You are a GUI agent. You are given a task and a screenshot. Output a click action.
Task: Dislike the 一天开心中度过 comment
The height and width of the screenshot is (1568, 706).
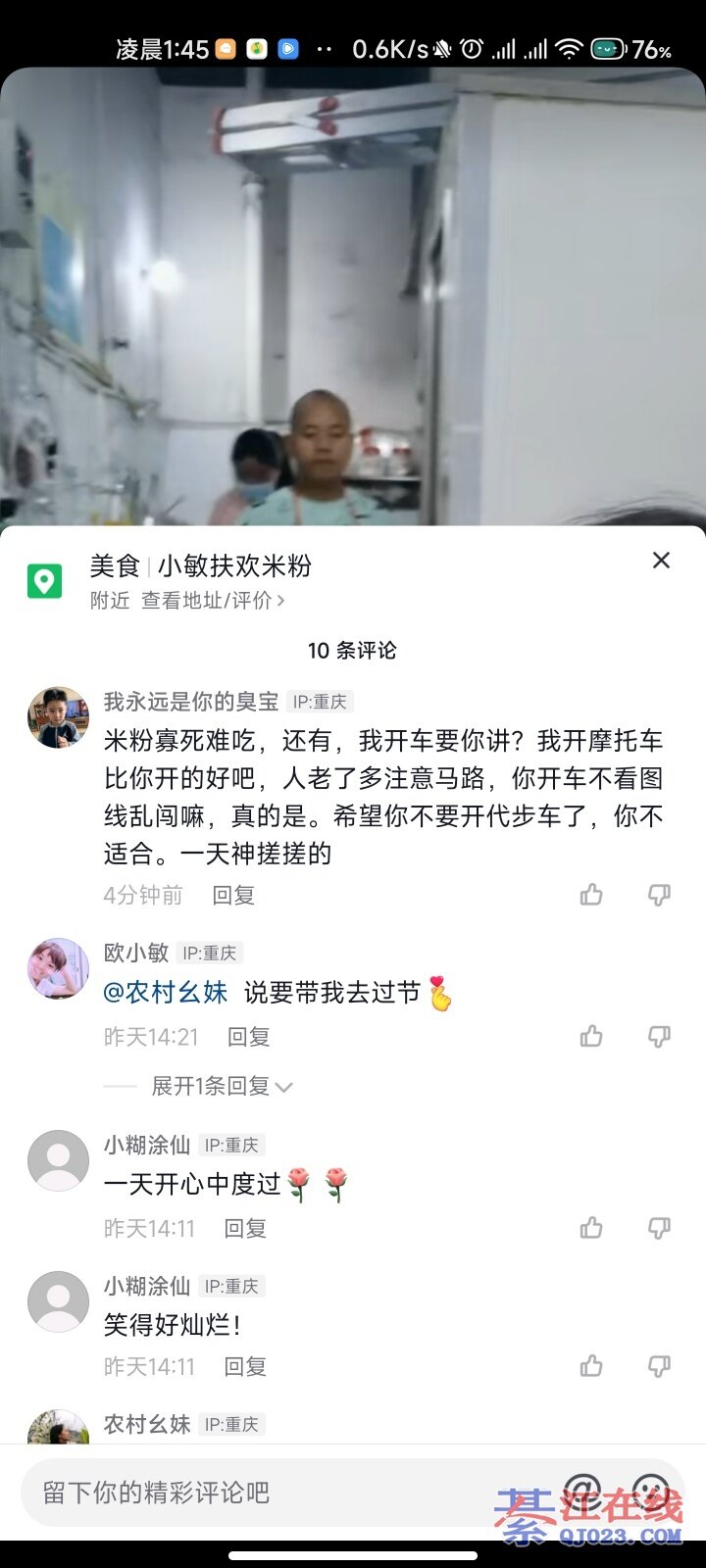(659, 1228)
